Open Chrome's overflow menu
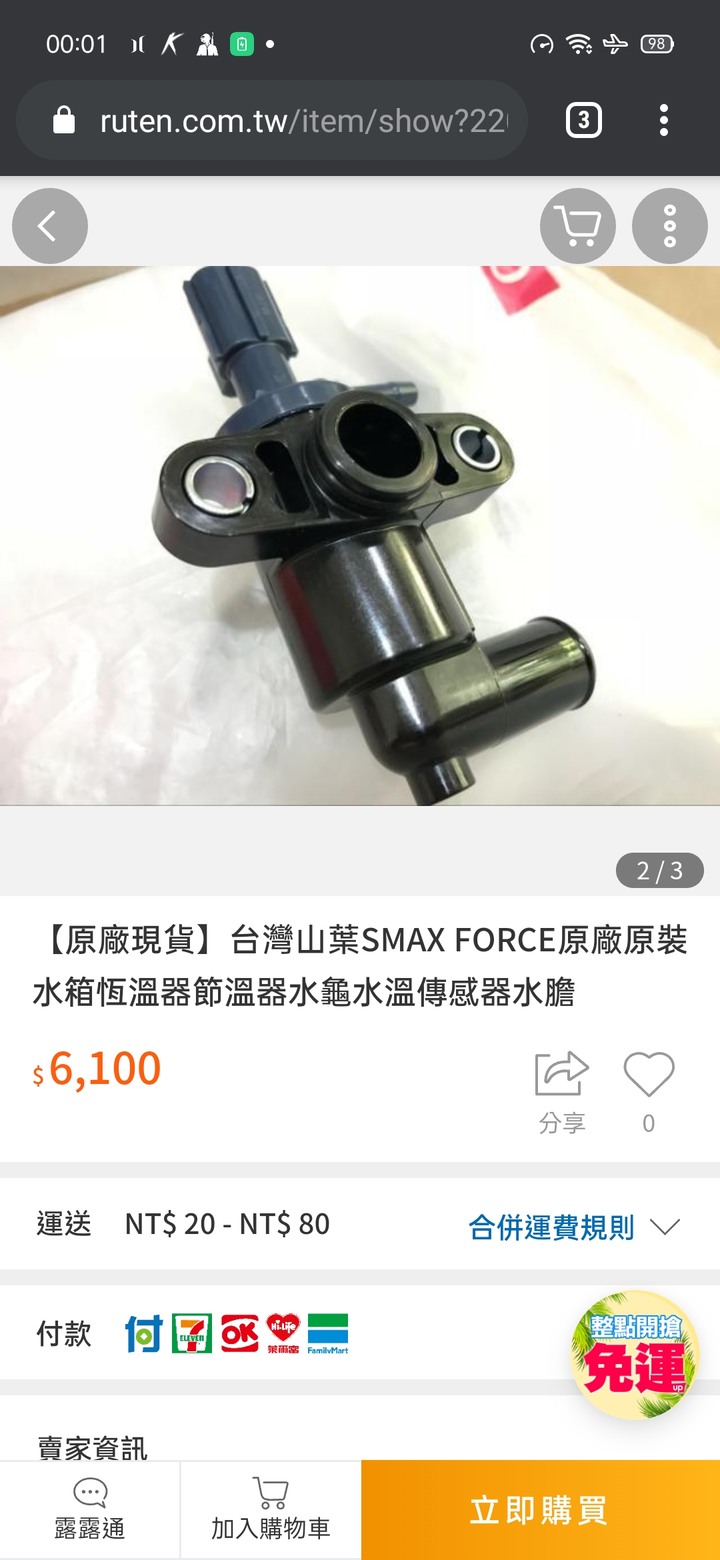The height and width of the screenshot is (1560, 720). click(x=663, y=121)
